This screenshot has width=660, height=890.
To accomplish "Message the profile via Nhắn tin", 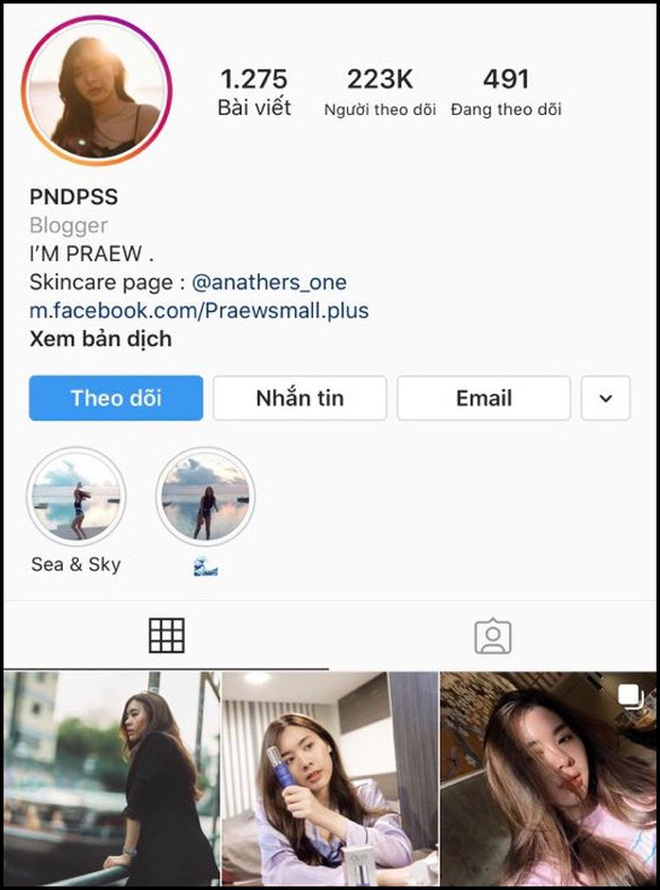I will click(299, 398).
